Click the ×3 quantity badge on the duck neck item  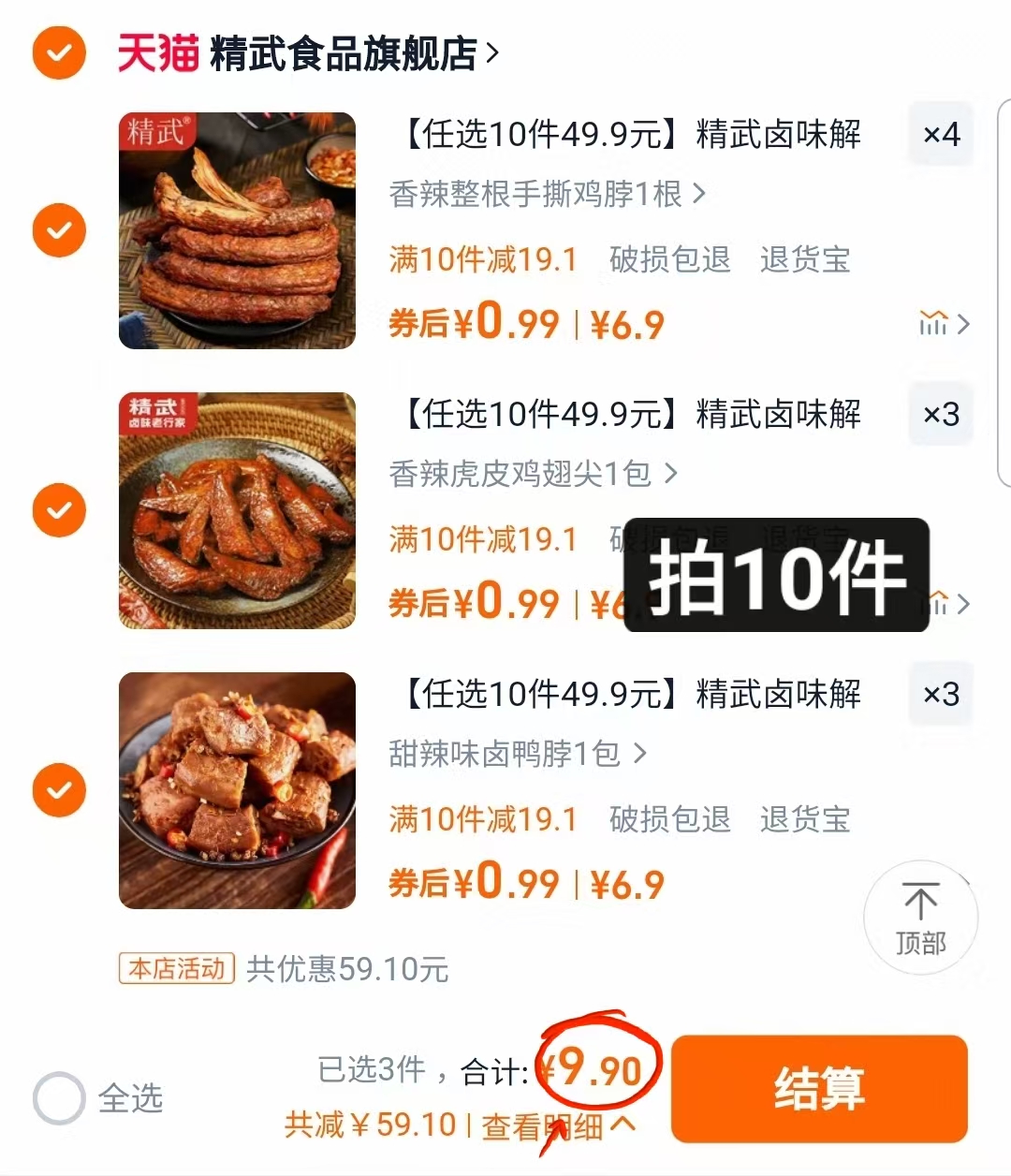coord(940,695)
